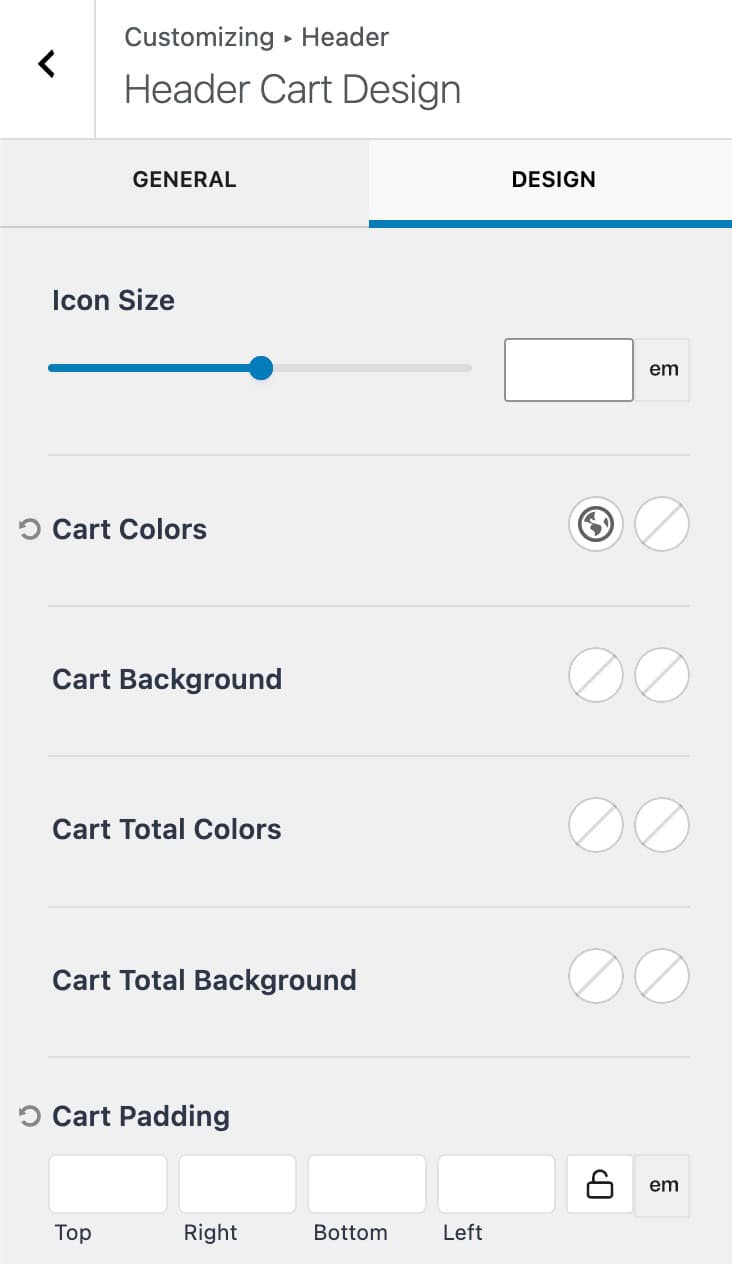Image resolution: width=732 pixels, height=1264 pixels.
Task: Select the DESIGN tab
Action: click(x=553, y=180)
